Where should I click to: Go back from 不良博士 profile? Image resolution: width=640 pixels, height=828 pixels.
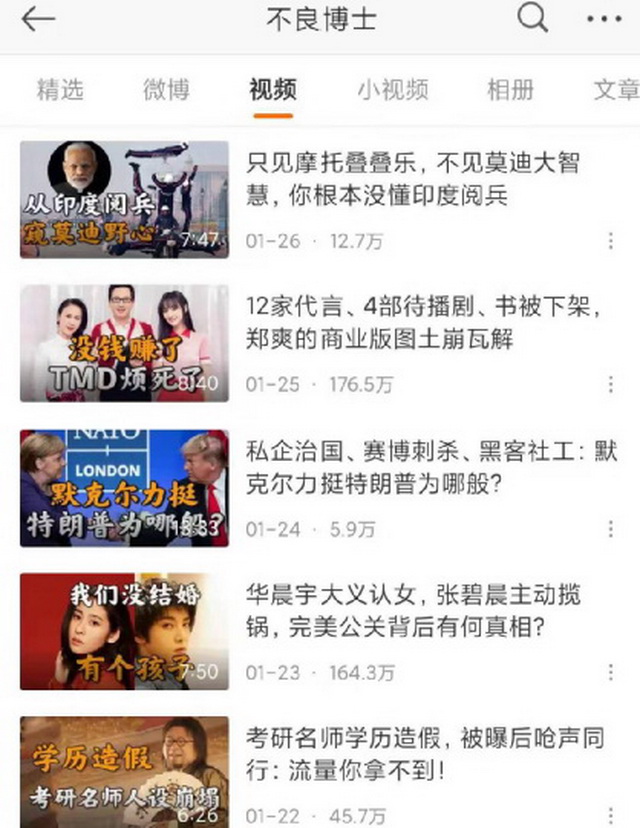(38, 19)
